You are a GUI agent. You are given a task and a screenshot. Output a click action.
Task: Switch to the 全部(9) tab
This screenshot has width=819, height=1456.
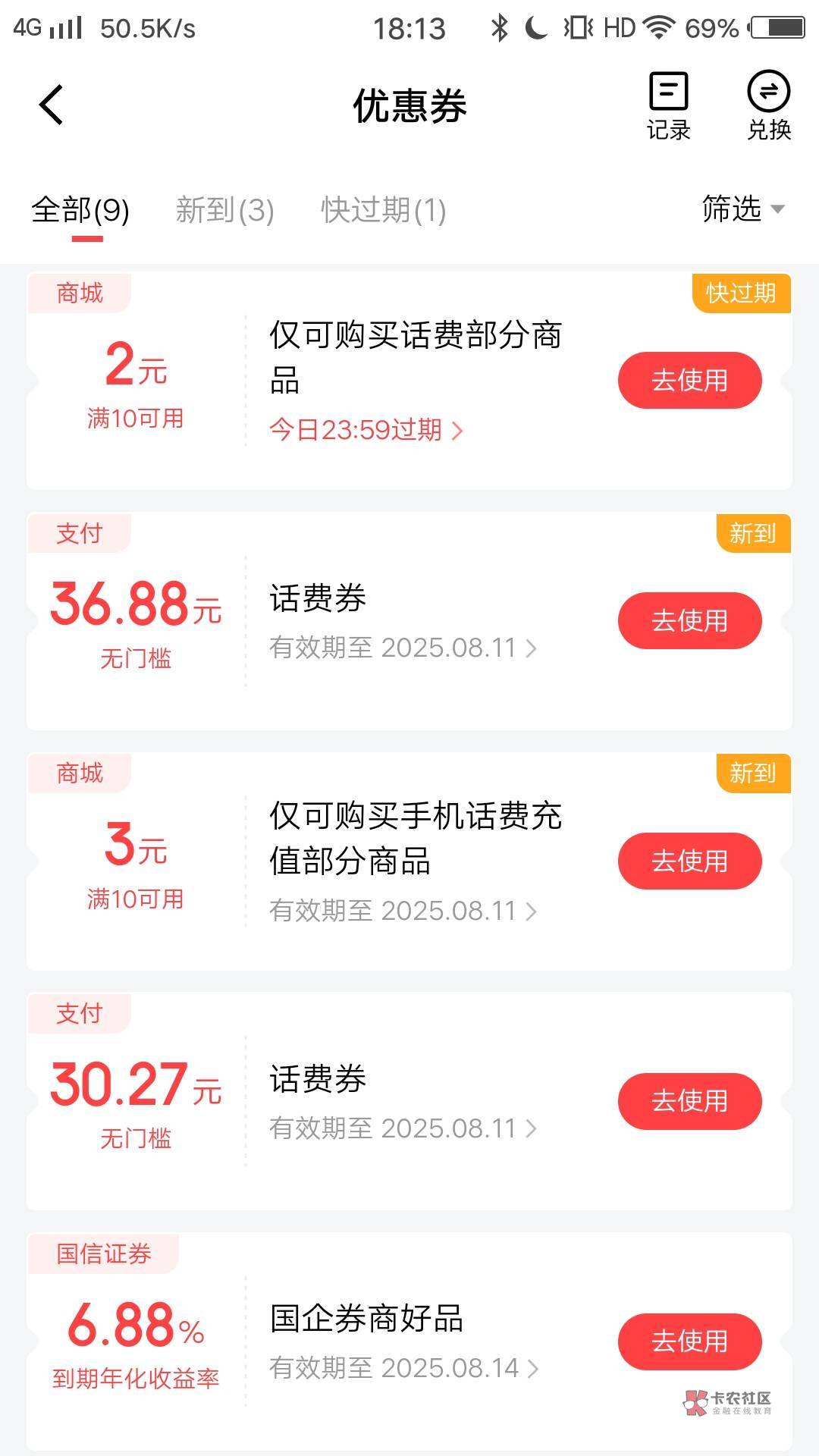[80, 211]
